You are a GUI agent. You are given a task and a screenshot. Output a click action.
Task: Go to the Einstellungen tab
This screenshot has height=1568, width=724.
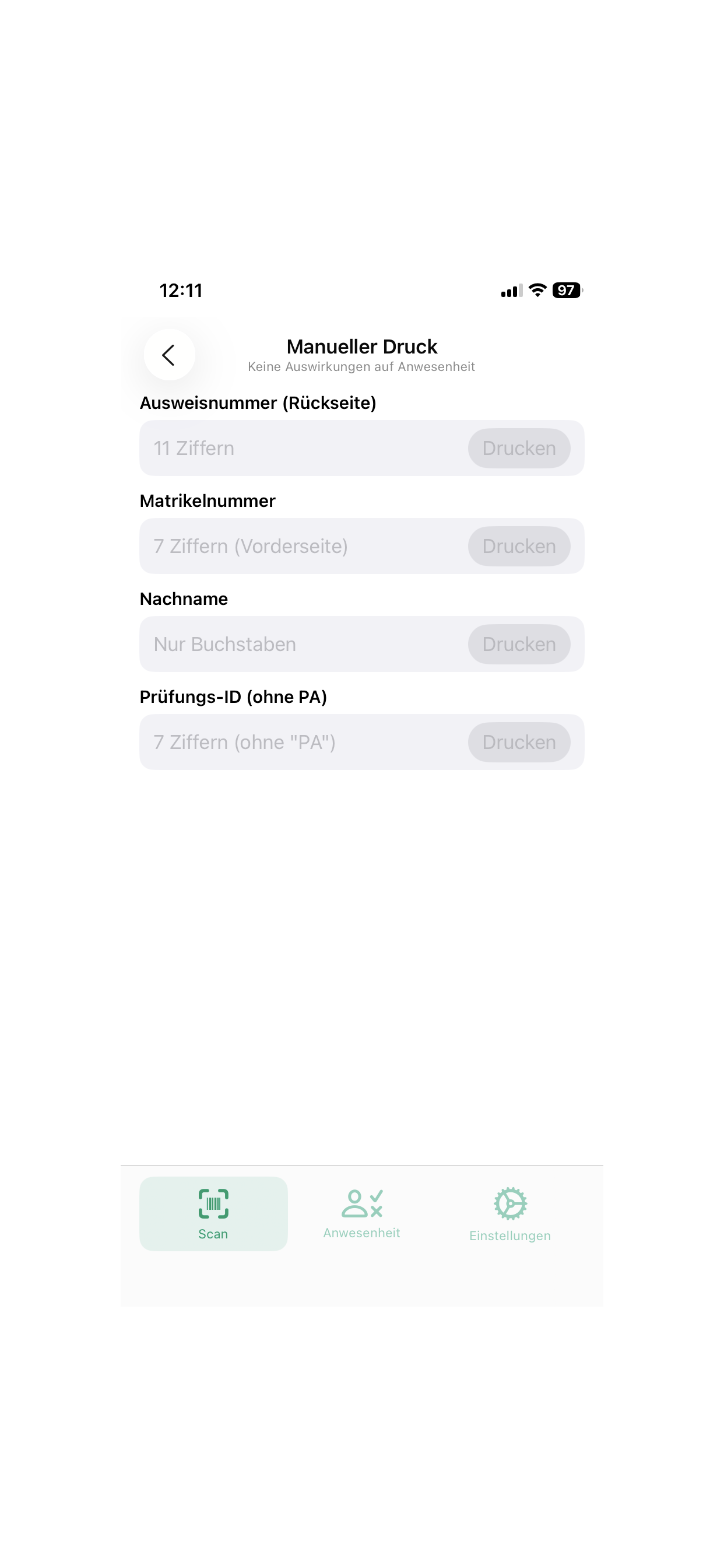click(510, 1214)
